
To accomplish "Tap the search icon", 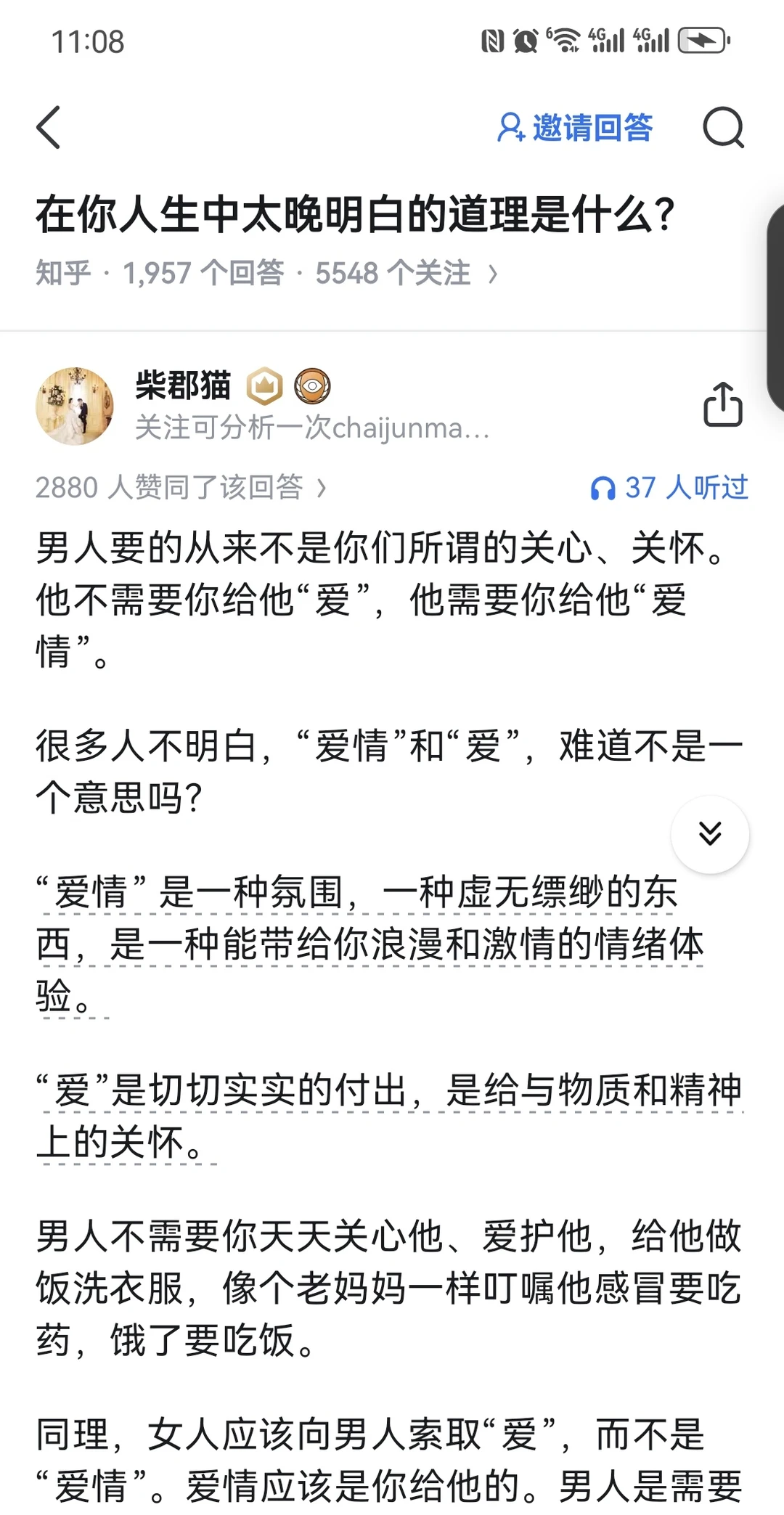I will (723, 128).
